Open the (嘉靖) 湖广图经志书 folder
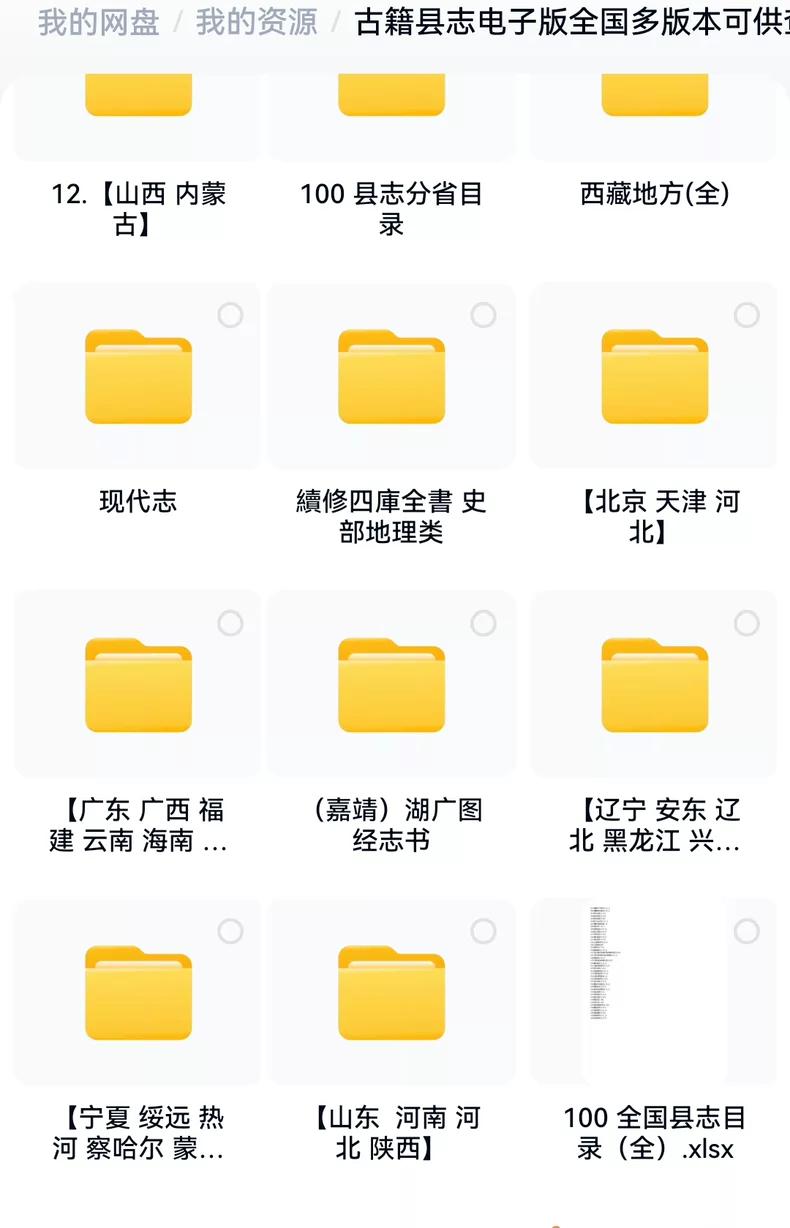The height and width of the screenshot is (1228, 790). tap(391, 685)
